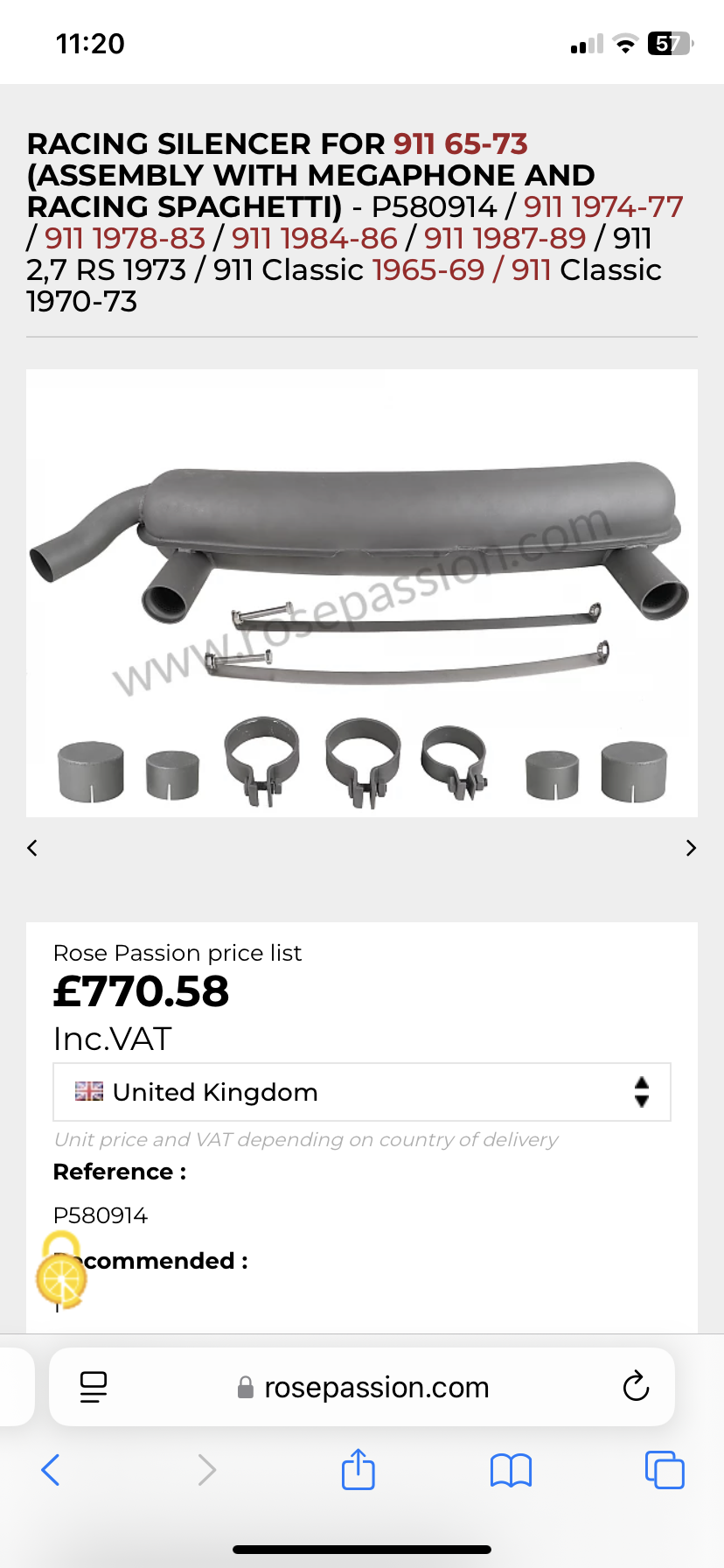Show the next product image

point(691,848)
